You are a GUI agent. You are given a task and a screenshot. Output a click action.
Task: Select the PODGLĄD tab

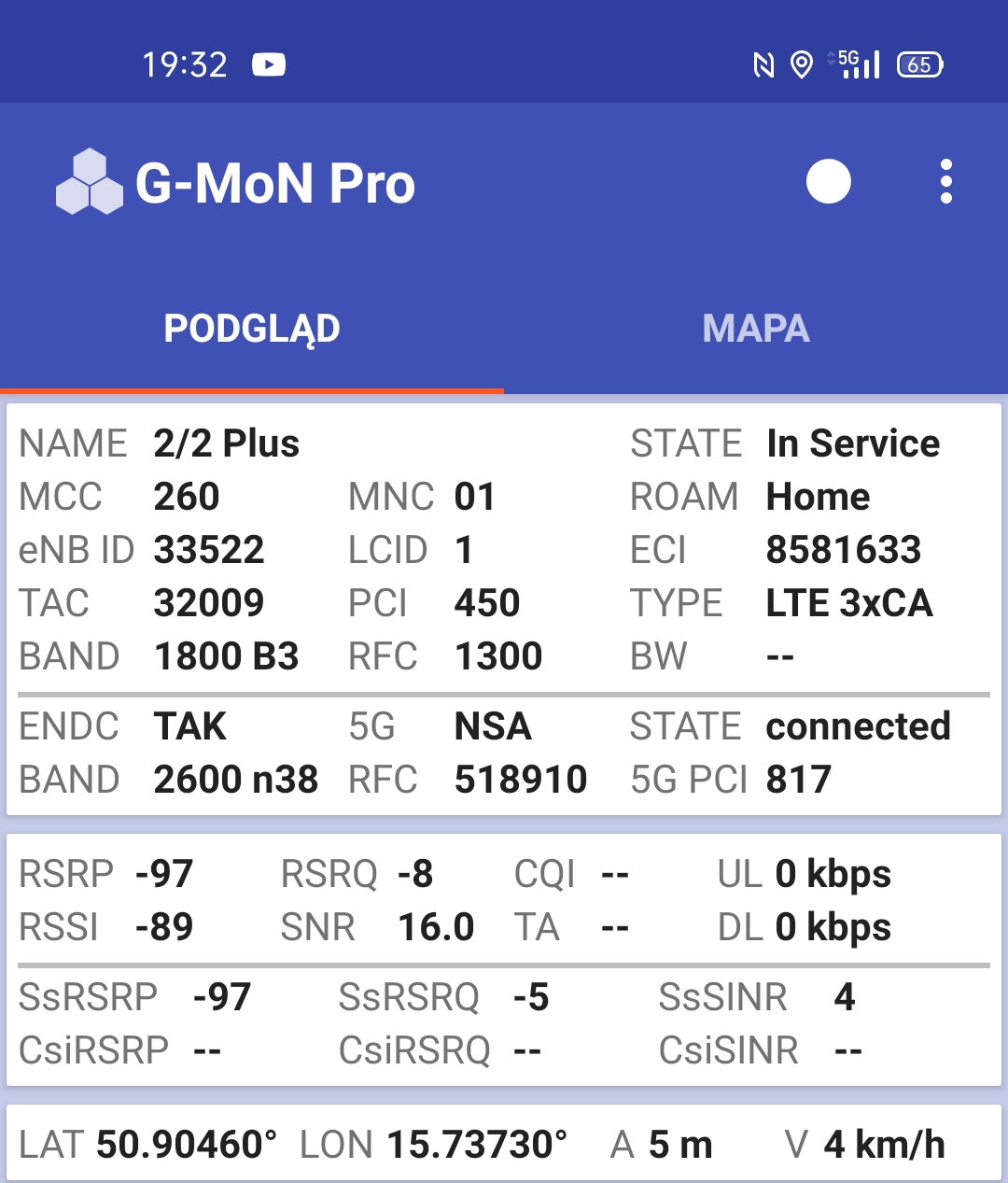(252, 328)
